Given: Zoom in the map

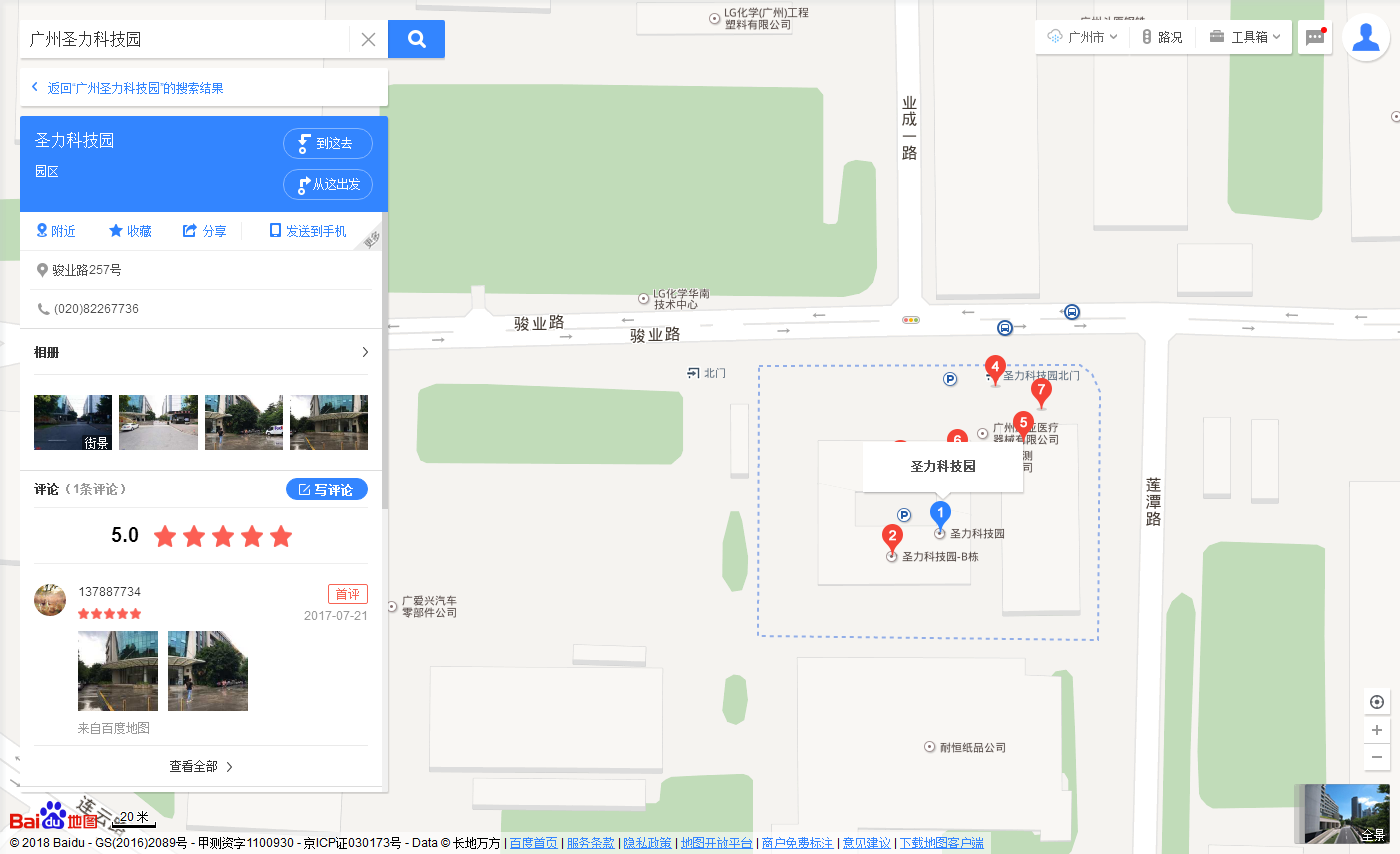Looking at the screenshot, I should [1377, 730].
